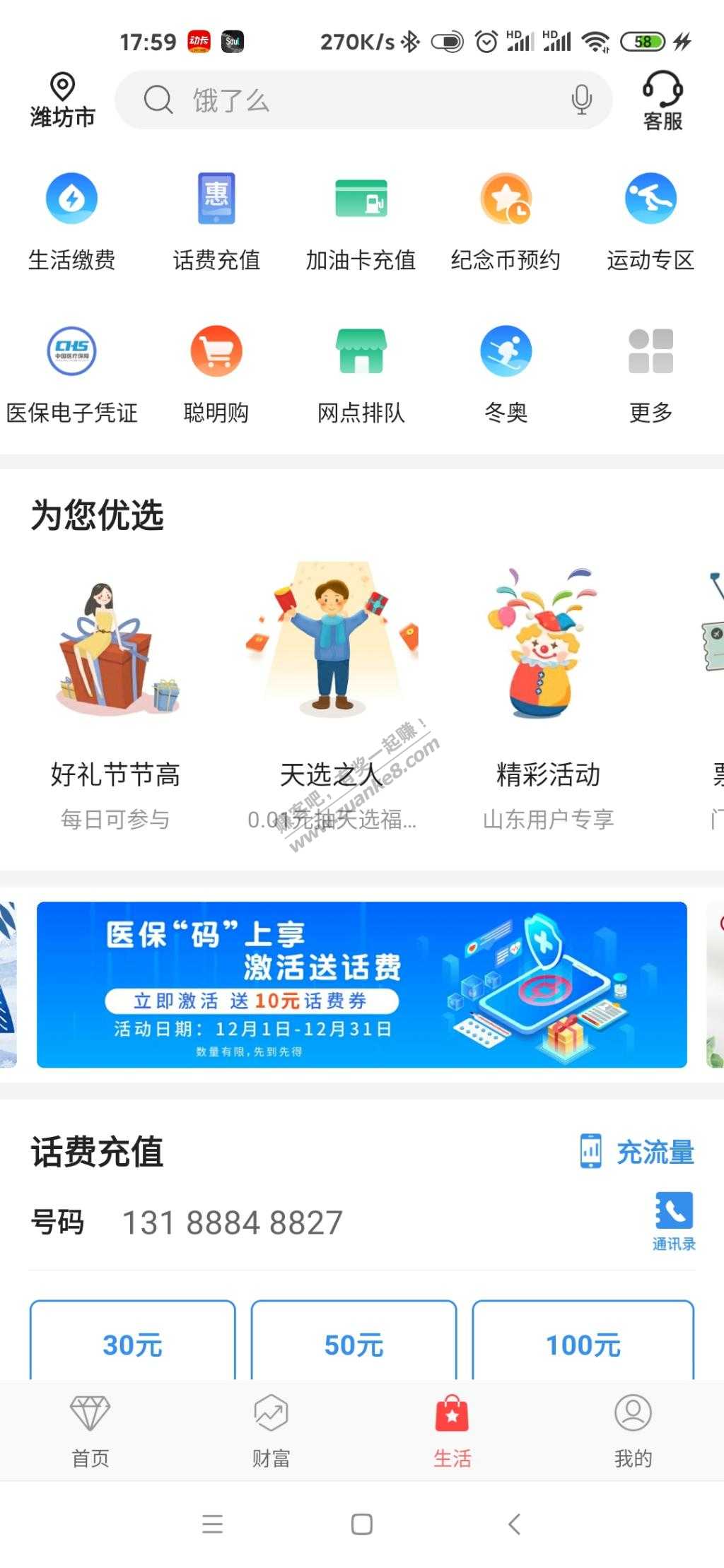
Task: Open the 医保码上享 activation banner
Action: [x=361, y=984]
